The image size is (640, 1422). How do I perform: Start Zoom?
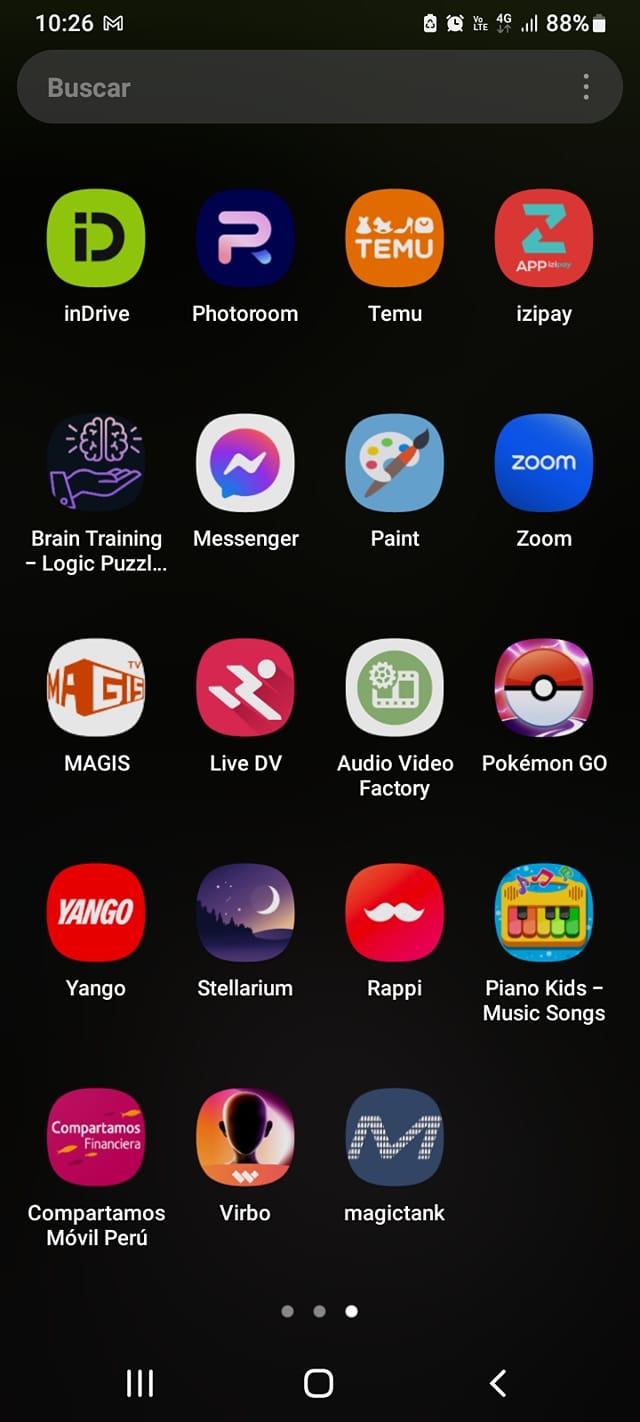[544, 463]
